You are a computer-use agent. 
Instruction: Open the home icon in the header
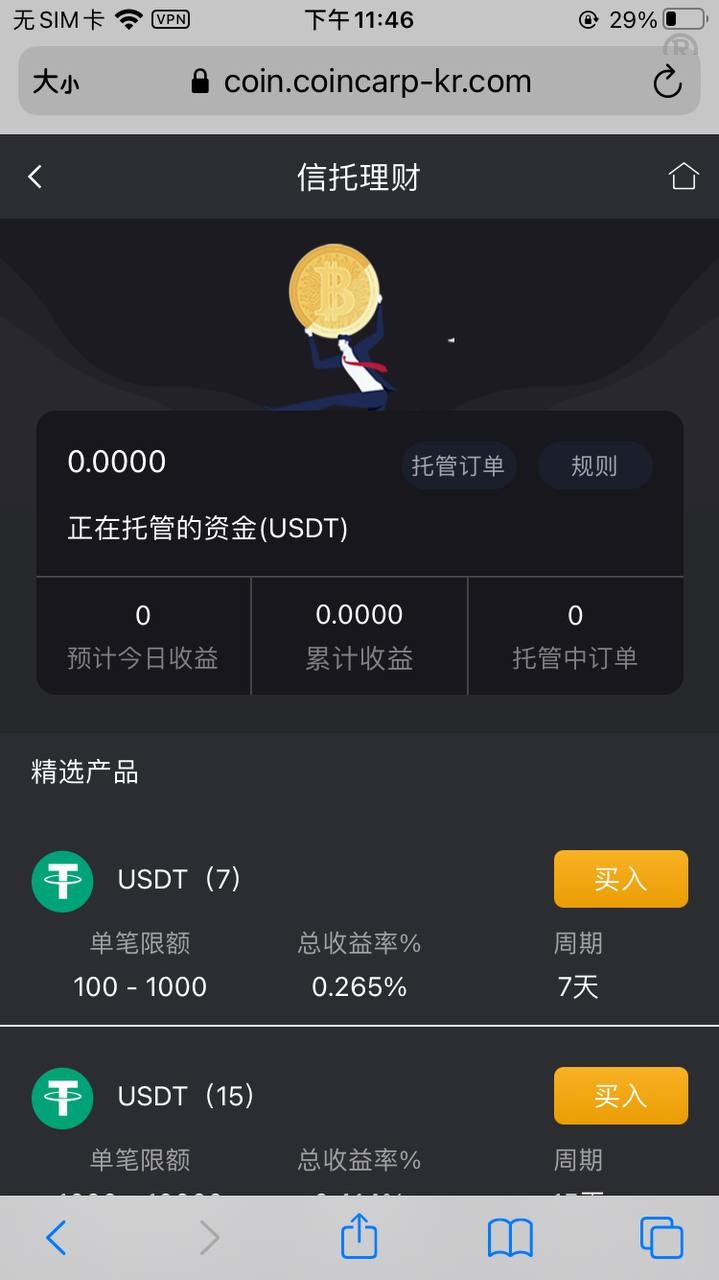point(683,177)
